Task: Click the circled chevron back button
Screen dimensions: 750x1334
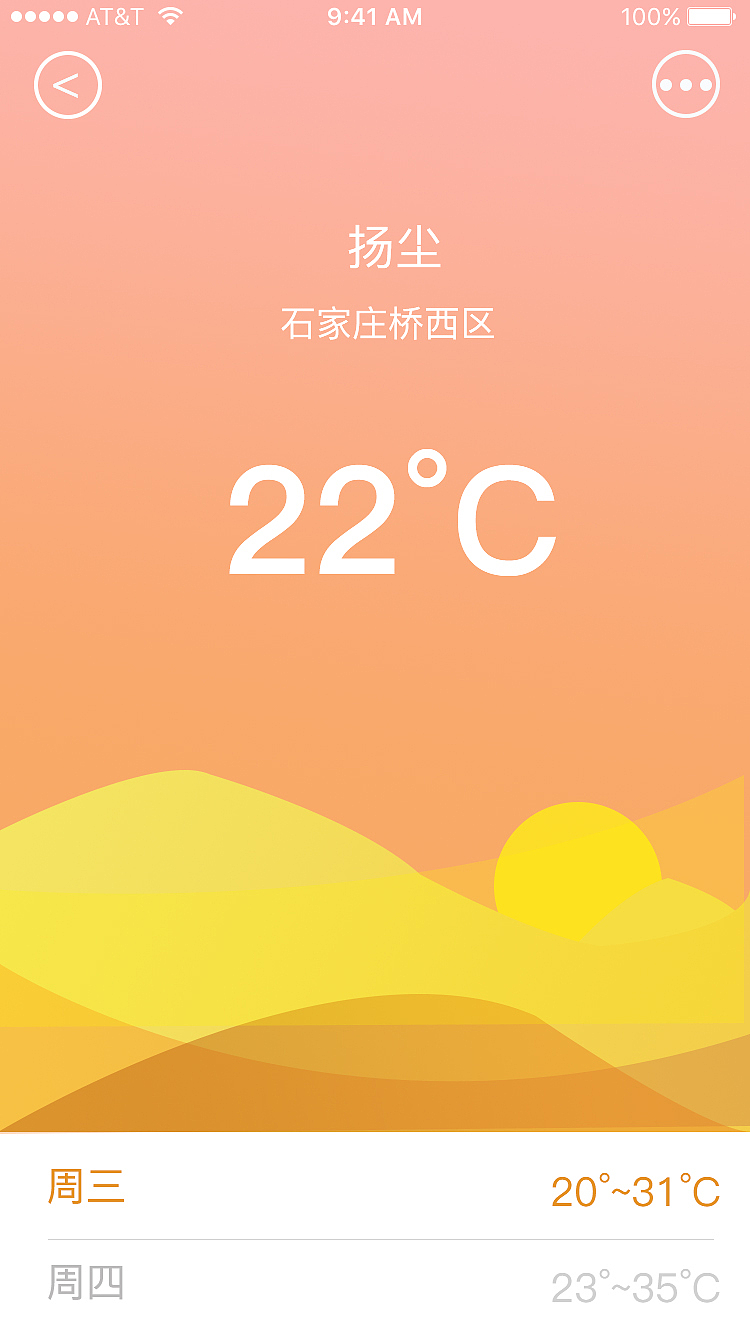Action: (67, 85)
